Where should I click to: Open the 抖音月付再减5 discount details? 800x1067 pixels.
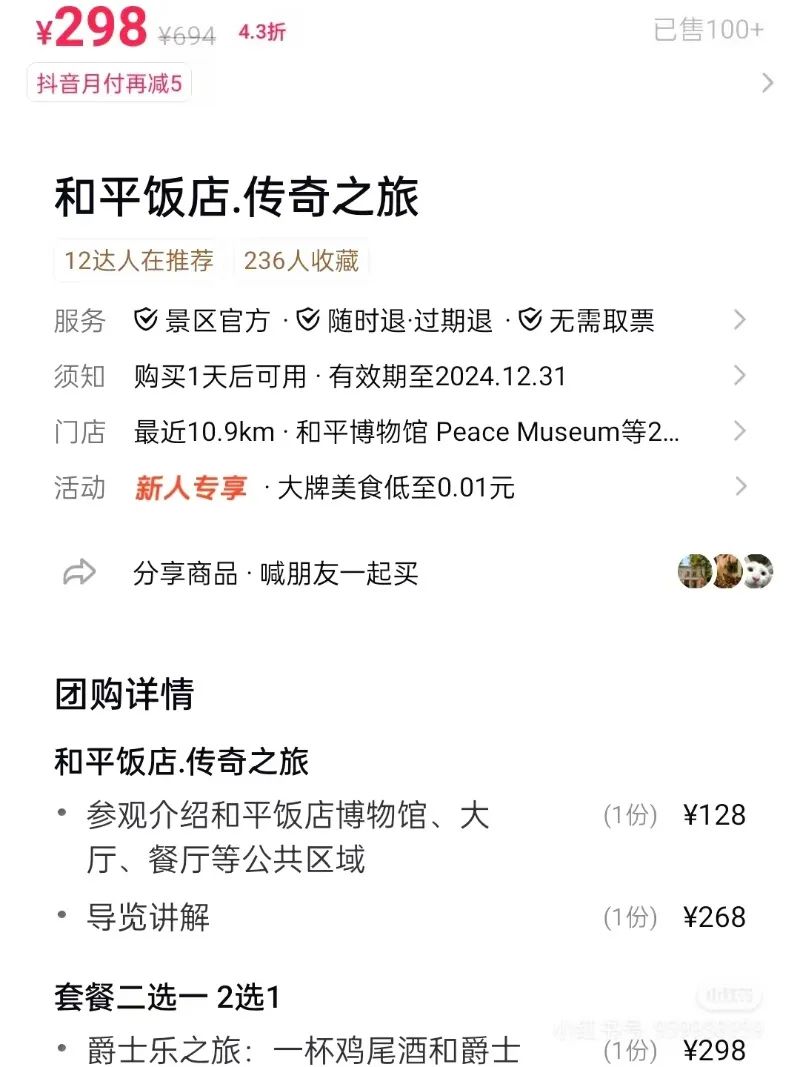click(109, 84)
